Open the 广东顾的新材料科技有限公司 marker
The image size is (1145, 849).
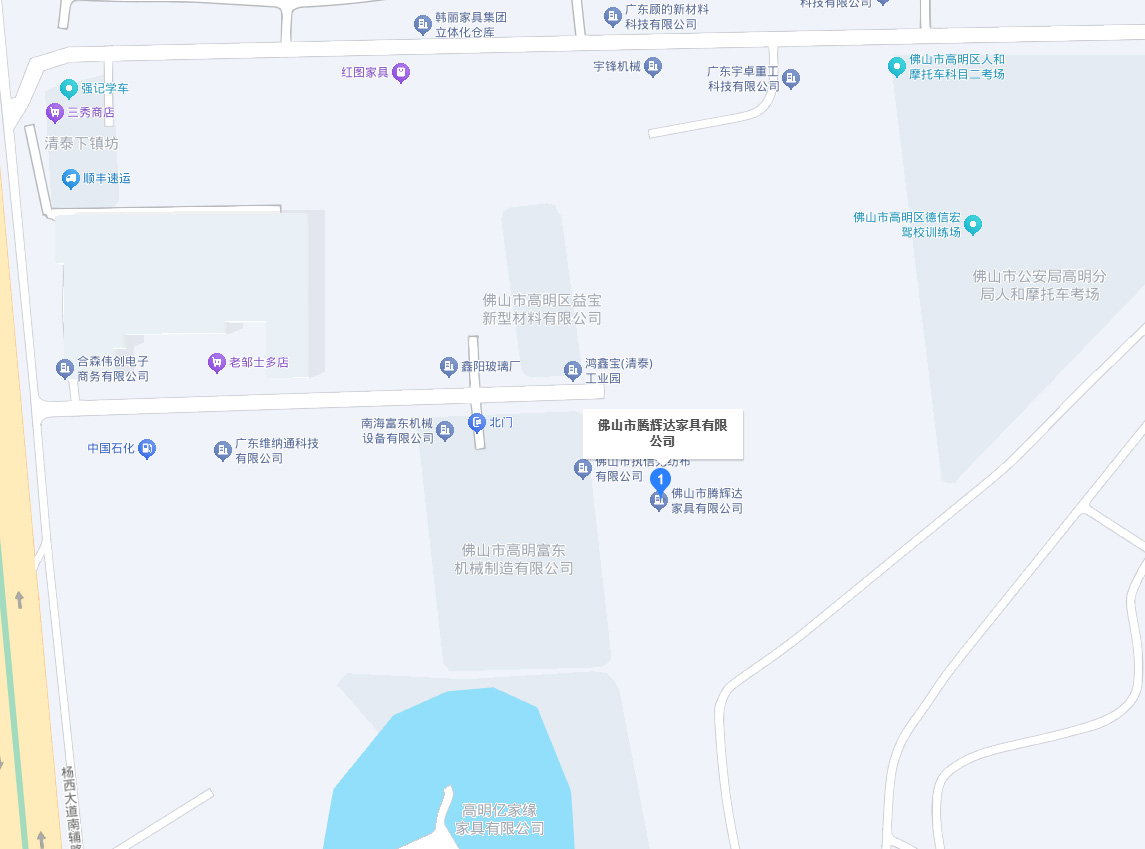coord(613,16)
